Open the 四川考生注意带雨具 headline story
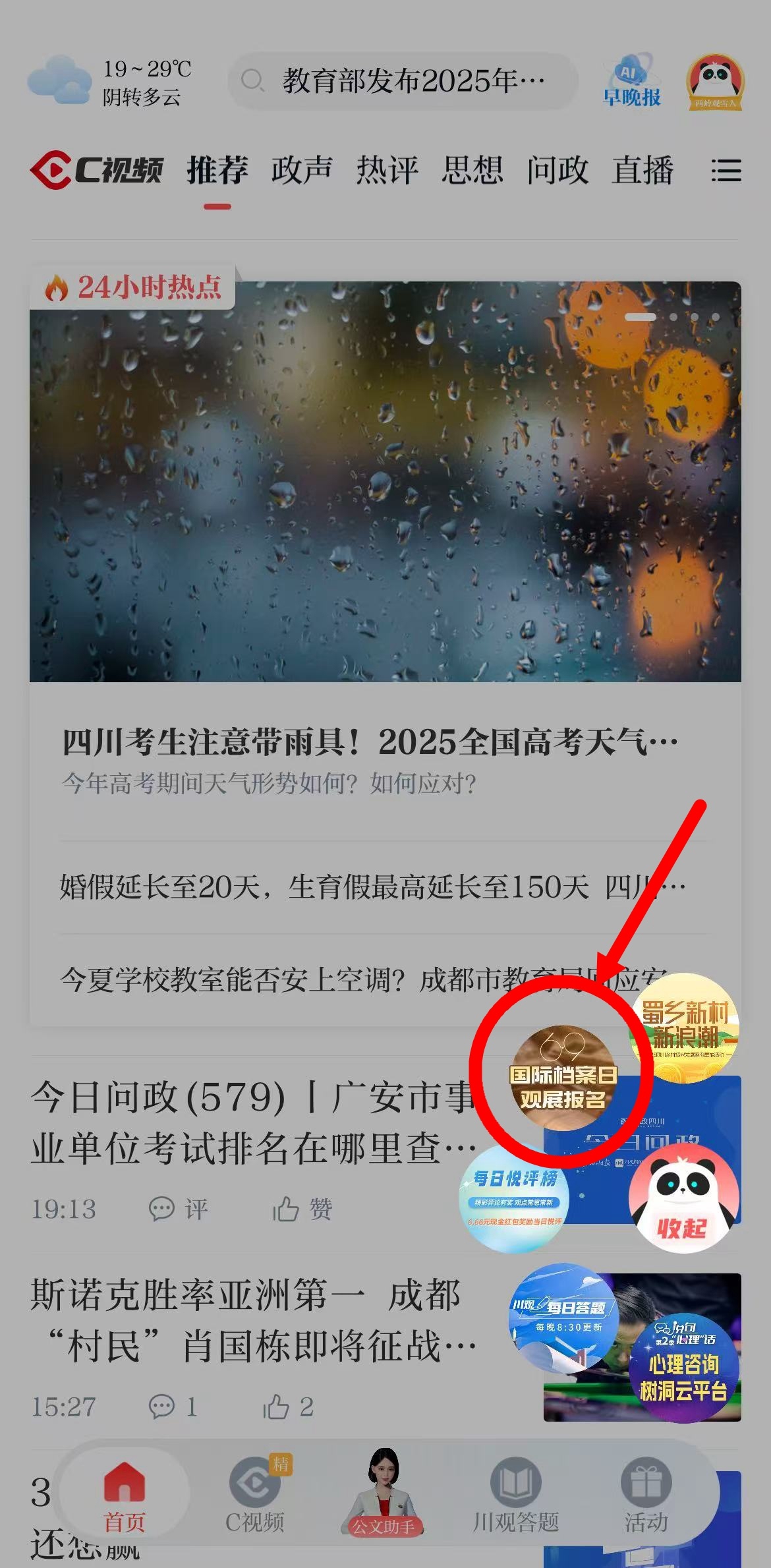Viewport: 771px width, 1568px height. [x=369, y=743]
